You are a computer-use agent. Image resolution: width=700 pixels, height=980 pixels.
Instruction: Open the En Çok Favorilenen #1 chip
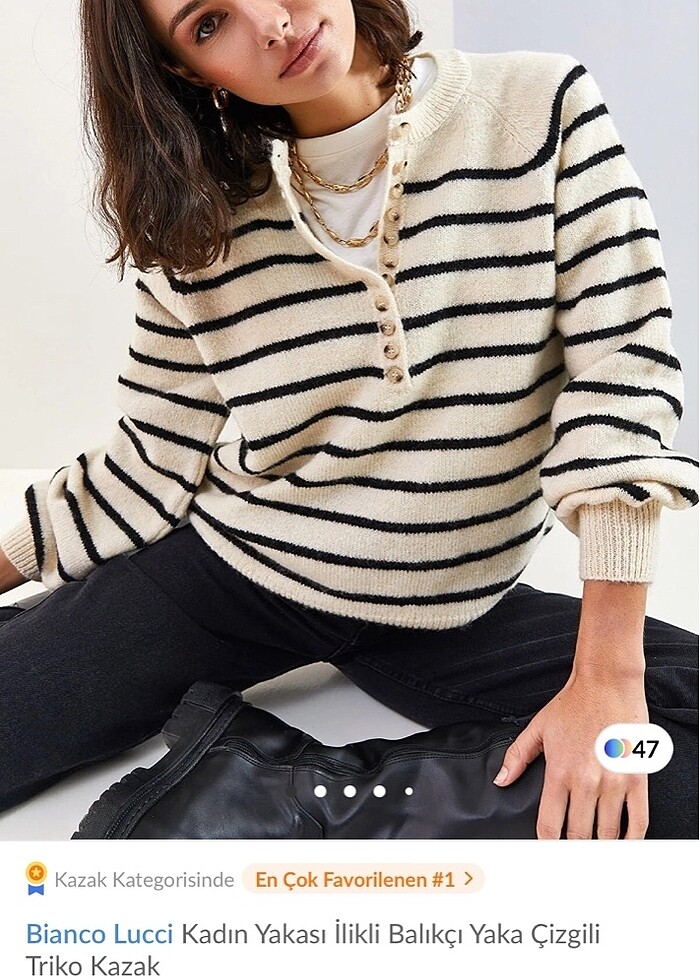[363, 880]
